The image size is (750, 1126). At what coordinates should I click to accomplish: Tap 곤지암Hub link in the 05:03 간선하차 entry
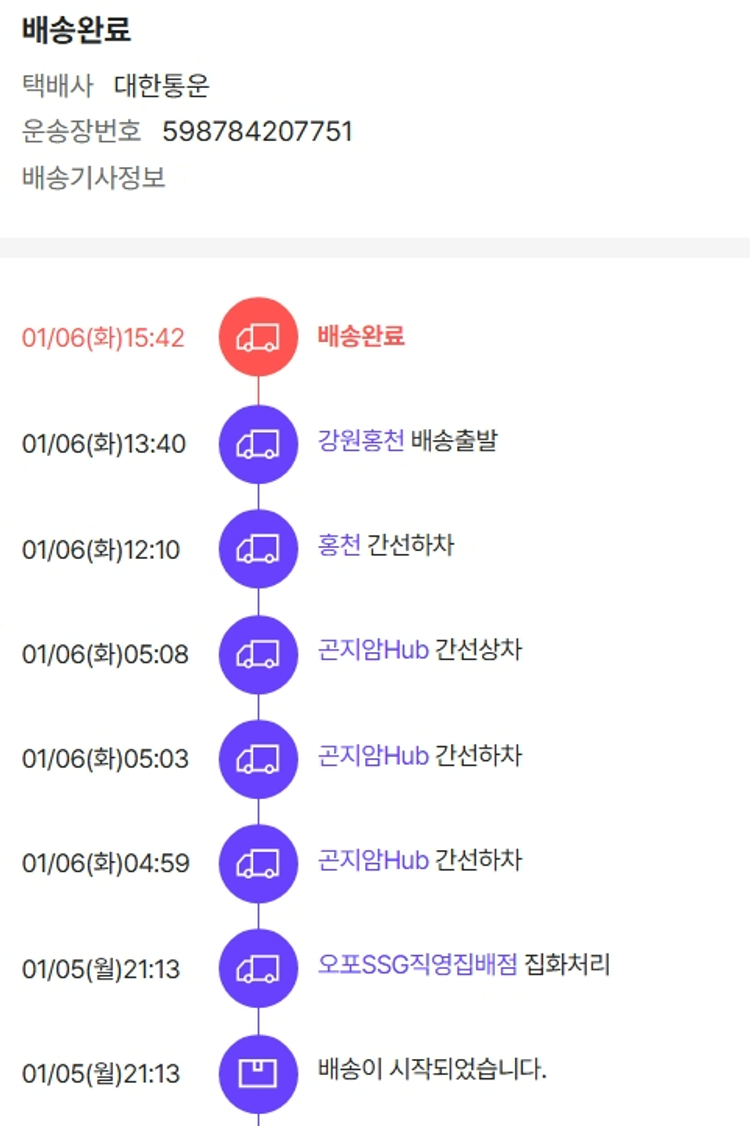[x=373, y=756]
